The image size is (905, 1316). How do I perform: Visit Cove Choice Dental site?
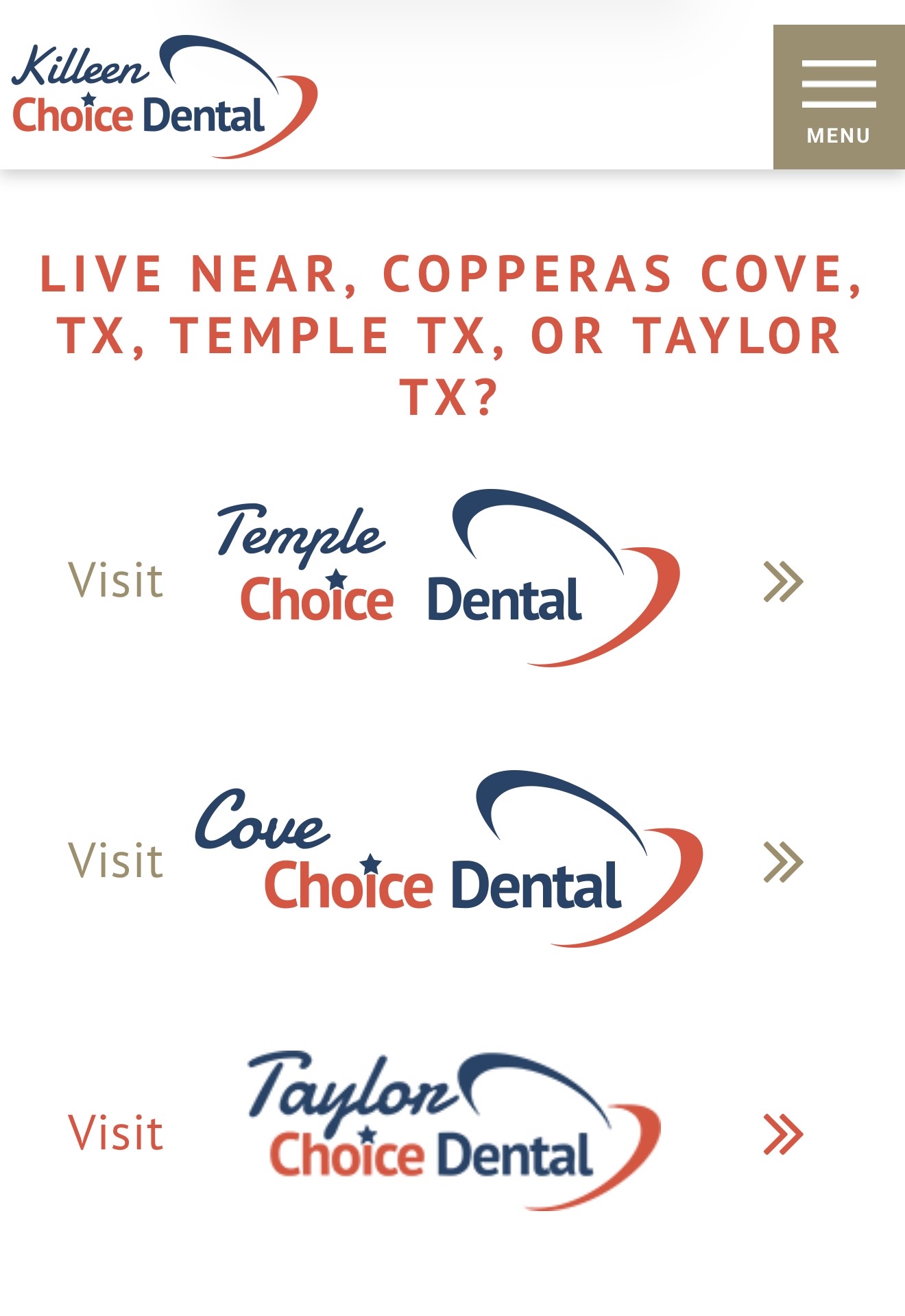pyautogui.click(x=446, y=861)
